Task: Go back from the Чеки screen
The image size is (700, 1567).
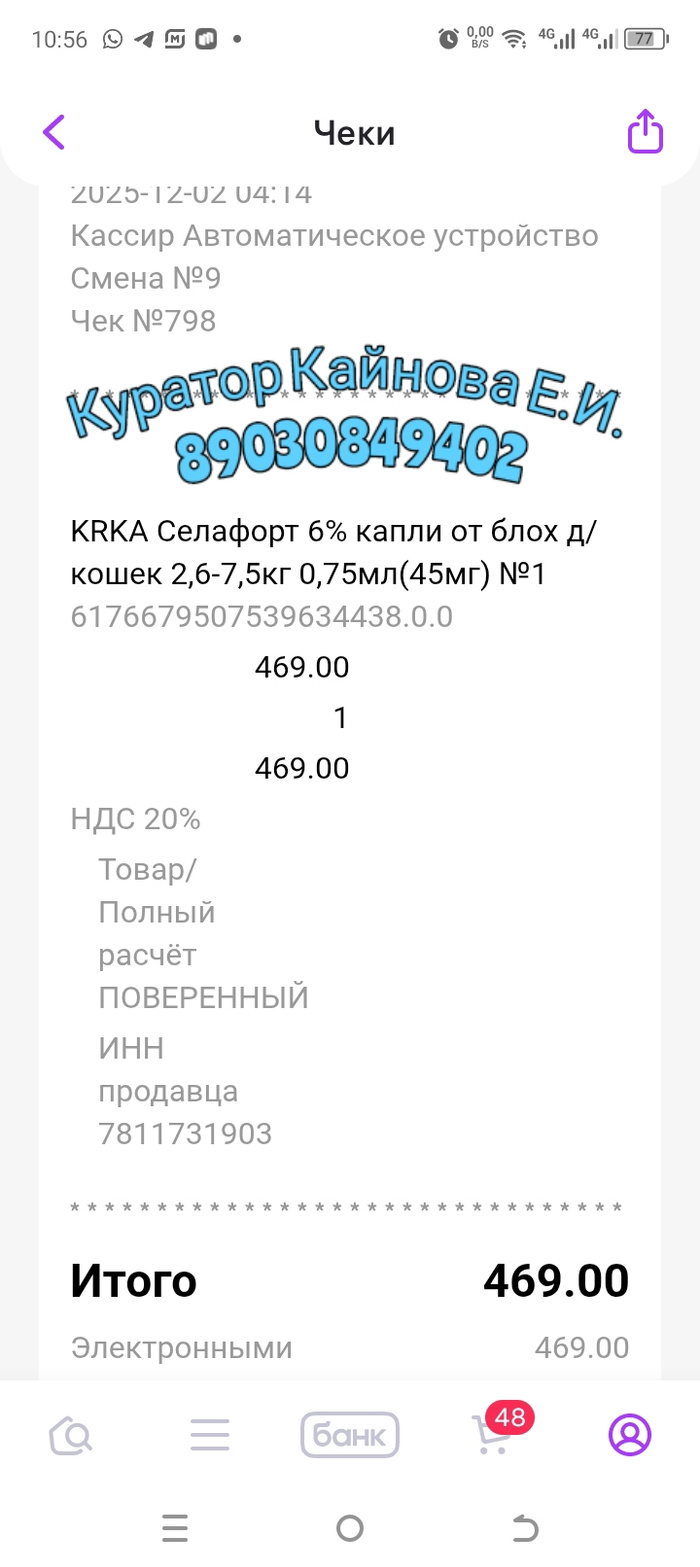Action: coord(54,132)
